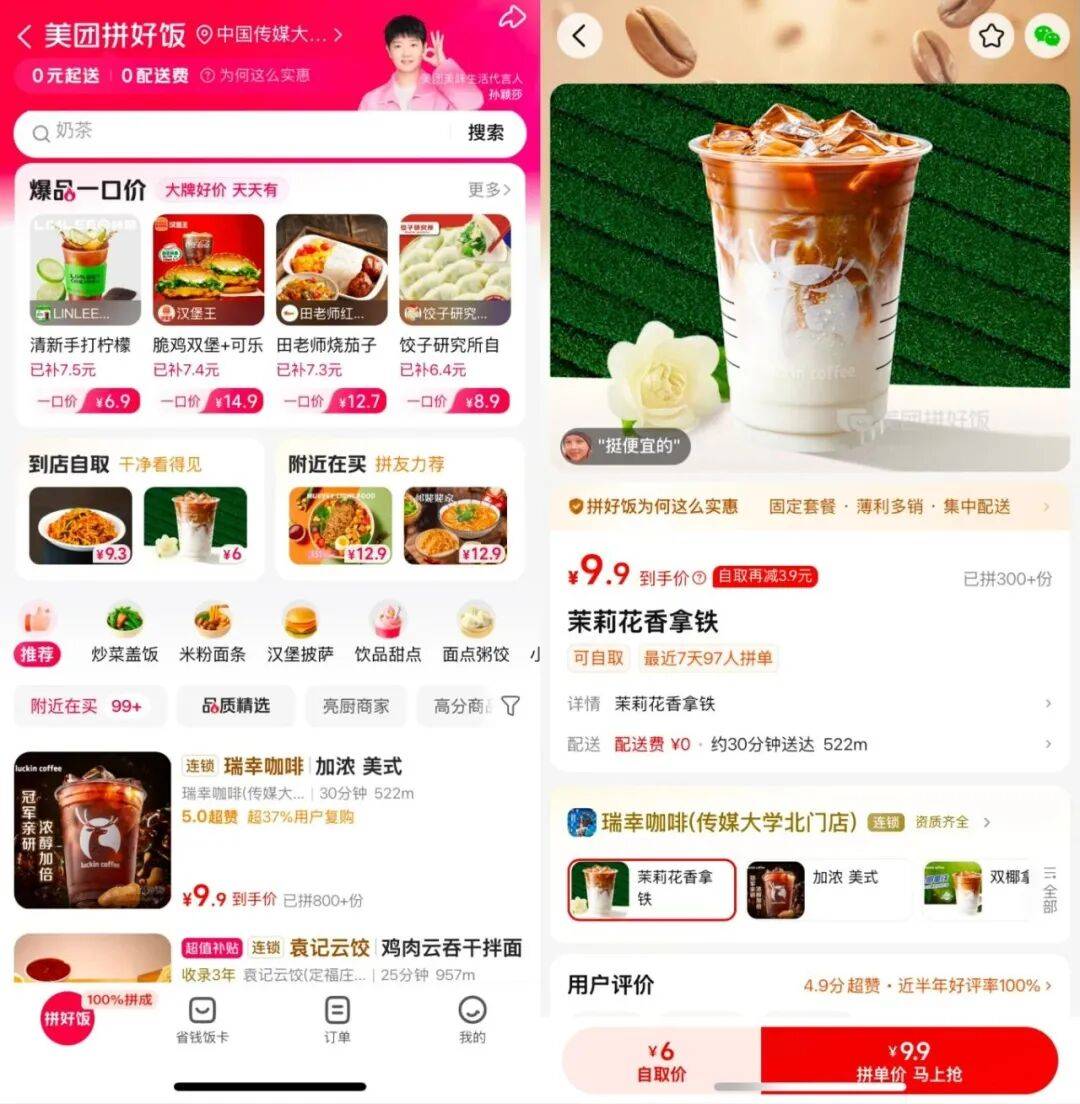Open the filter funnel icon
The height and width of the screenshot is (1104, 1080).
pos(510,706)
